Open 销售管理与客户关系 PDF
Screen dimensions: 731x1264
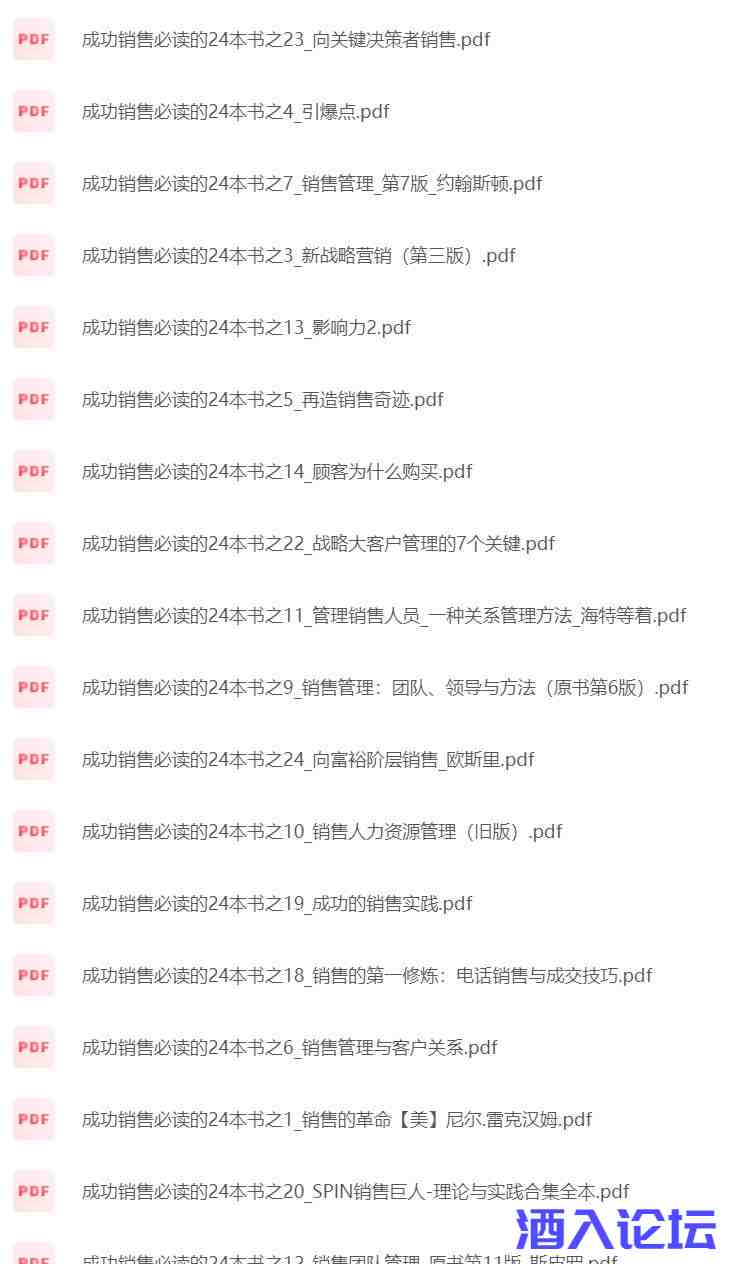pyautogui.click(x=289, y=1048)
